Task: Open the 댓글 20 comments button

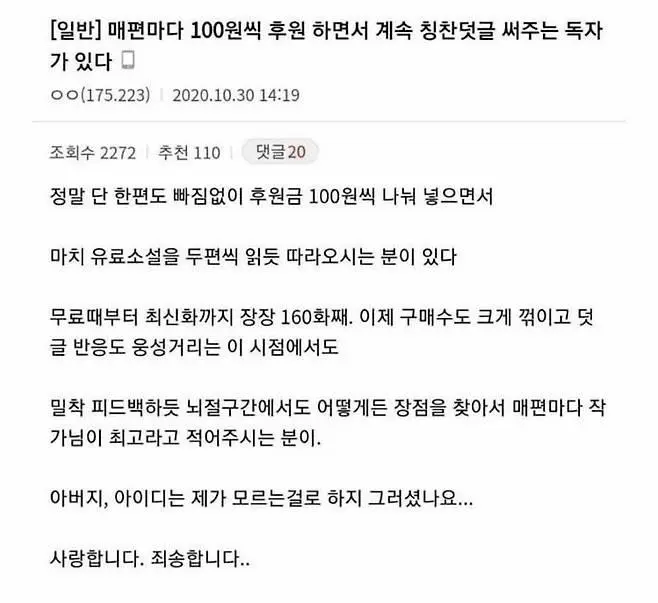Action: click(281, 153)
